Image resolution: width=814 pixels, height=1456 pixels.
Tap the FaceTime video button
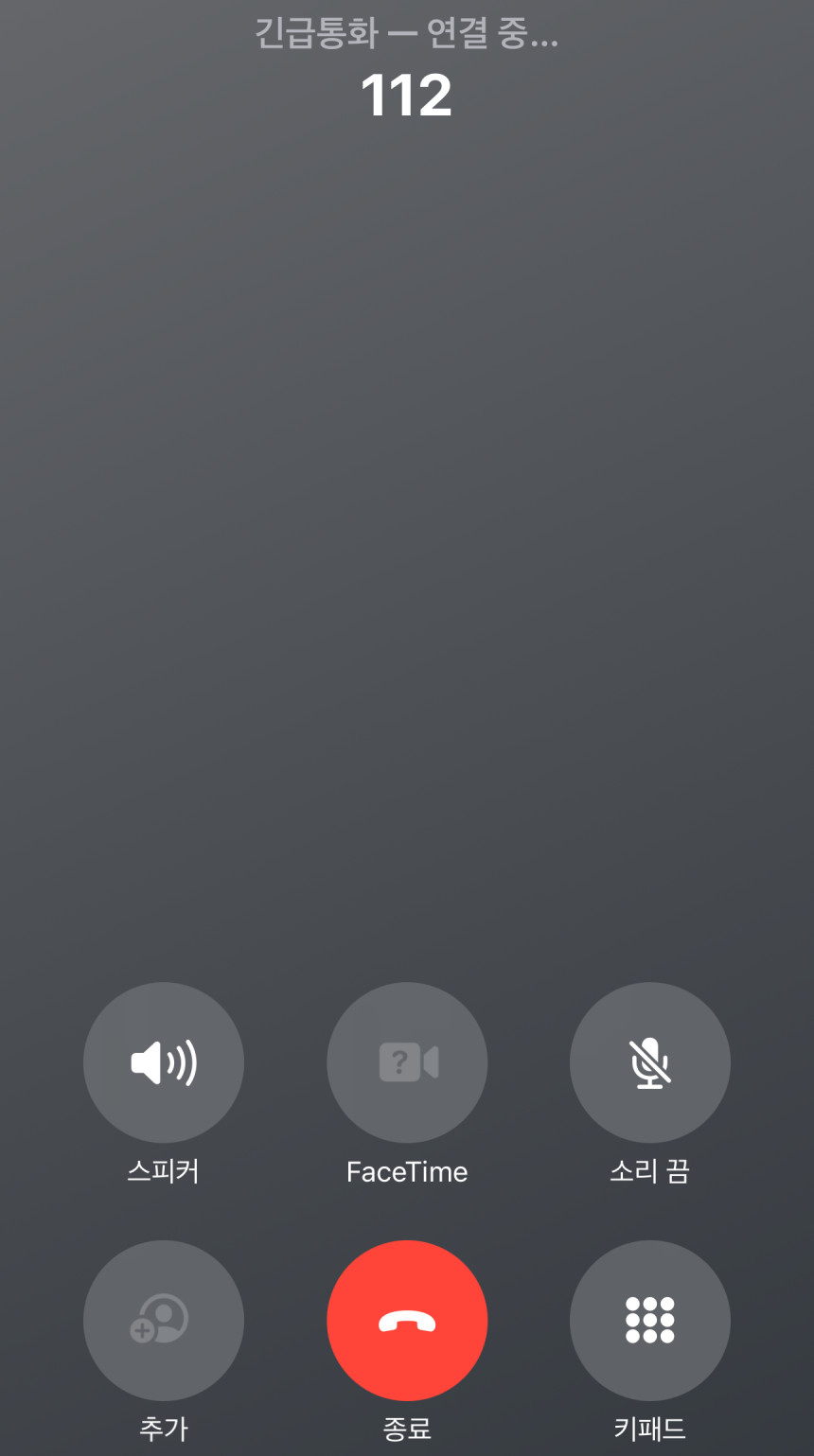click(407, 1062)
